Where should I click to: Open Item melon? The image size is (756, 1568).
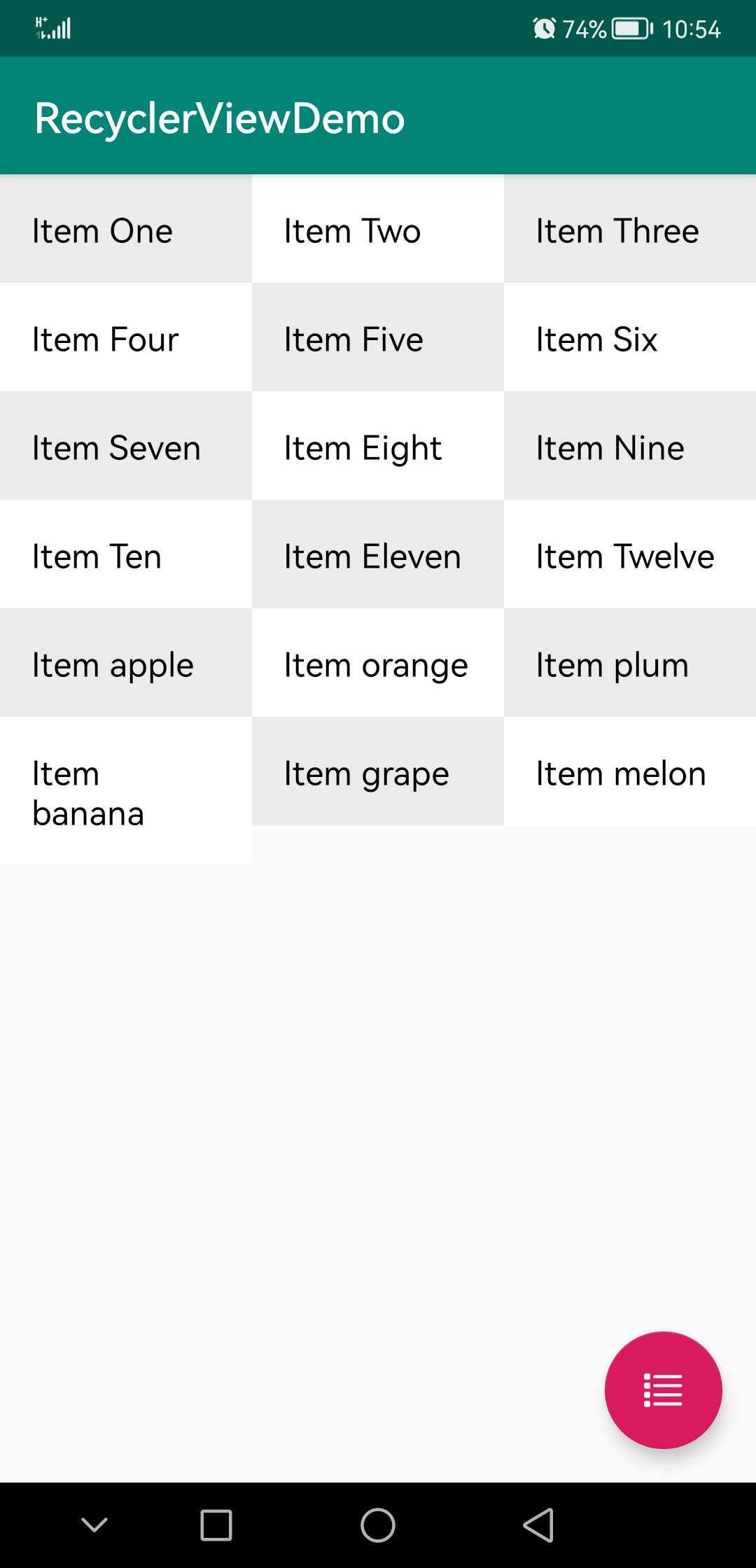630,771
